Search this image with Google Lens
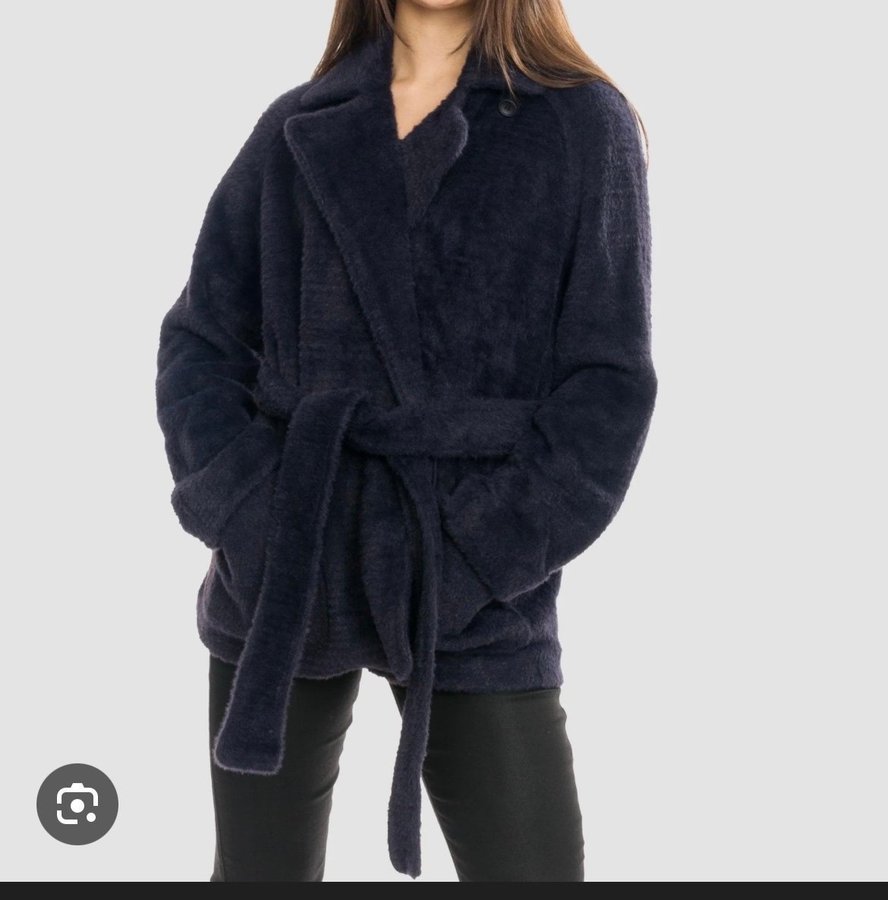 [77, 804]
